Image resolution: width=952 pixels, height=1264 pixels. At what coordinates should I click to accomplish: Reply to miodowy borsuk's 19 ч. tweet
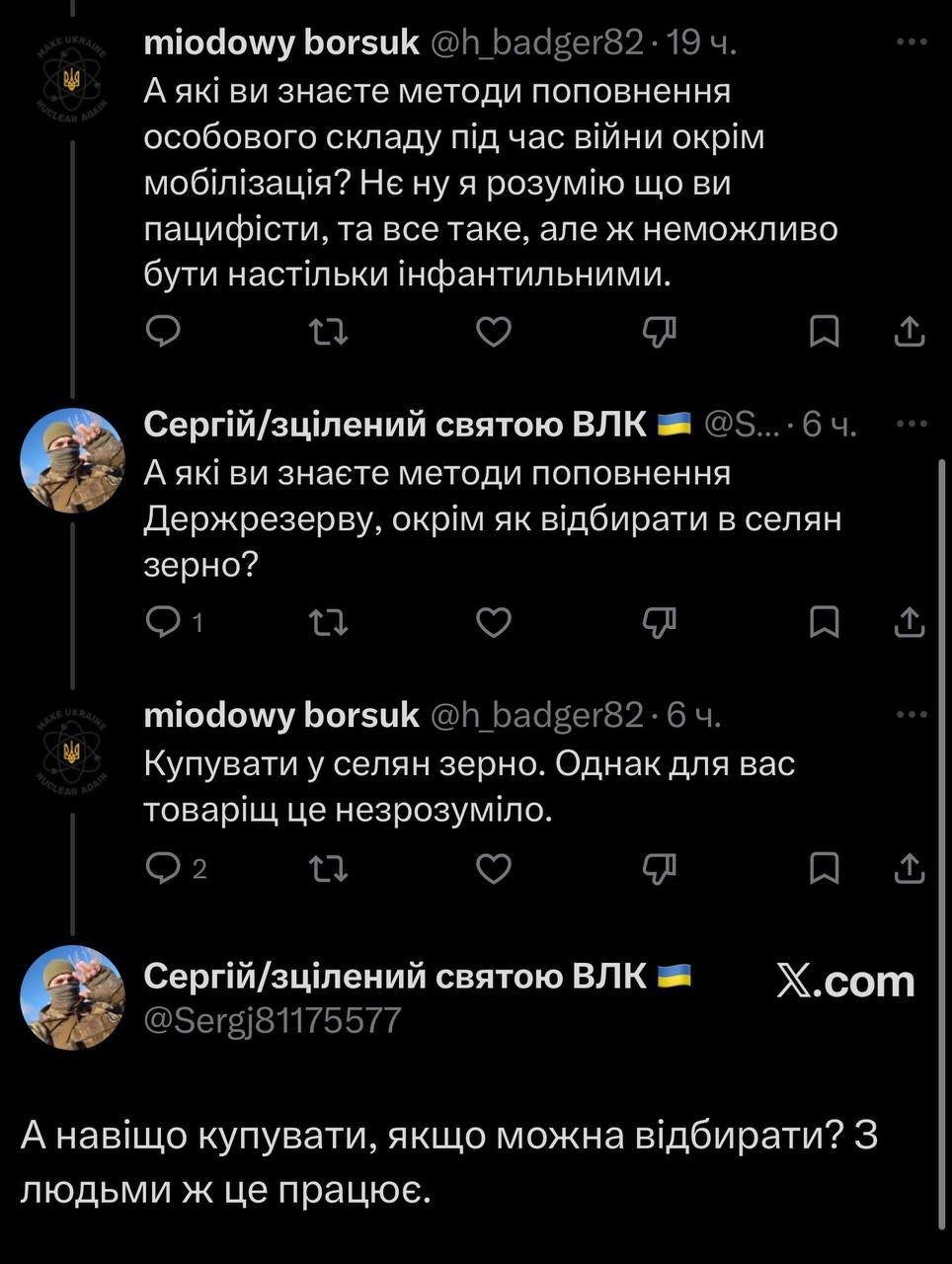[x=163, y=333]
